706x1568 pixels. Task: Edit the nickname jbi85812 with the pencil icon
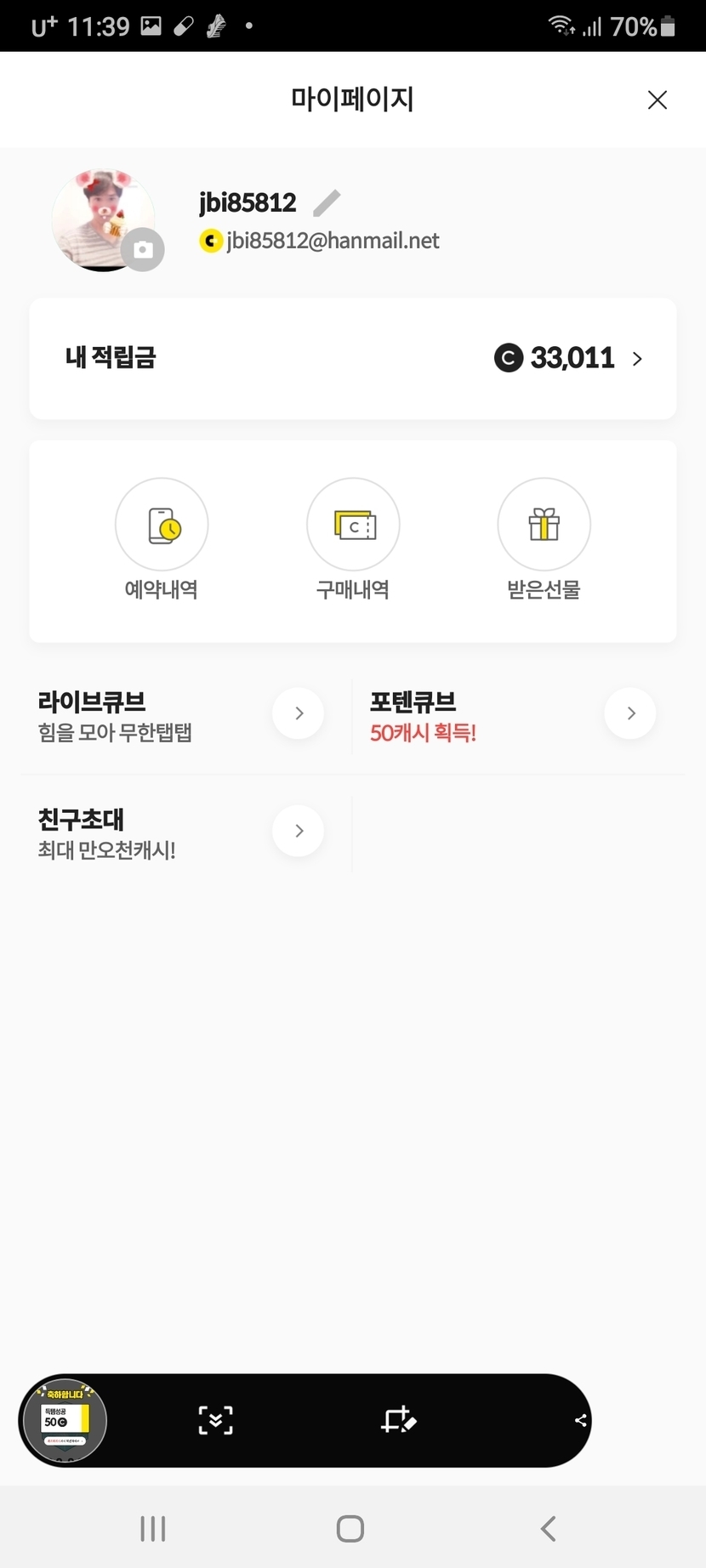click(327, 203)
